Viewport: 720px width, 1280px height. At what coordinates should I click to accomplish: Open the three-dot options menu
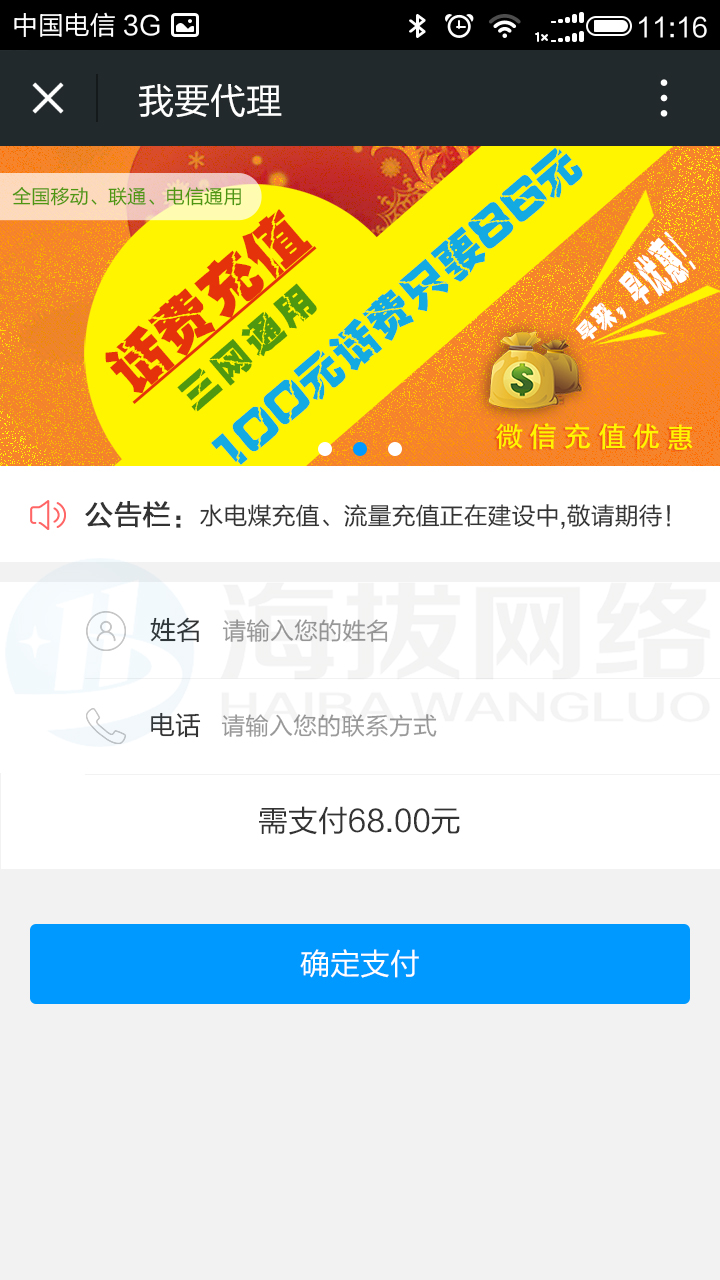click(663, 97)
